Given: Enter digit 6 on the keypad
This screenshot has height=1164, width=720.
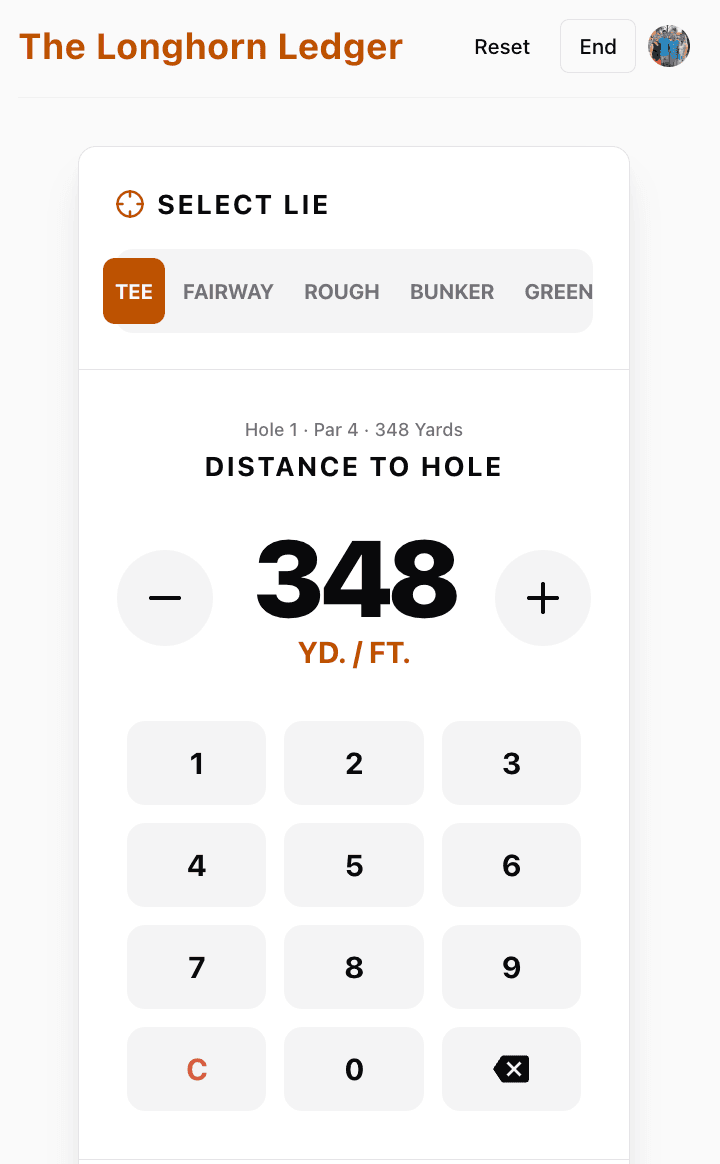Looking at the screenshot, I should click(x=511, y=866).
